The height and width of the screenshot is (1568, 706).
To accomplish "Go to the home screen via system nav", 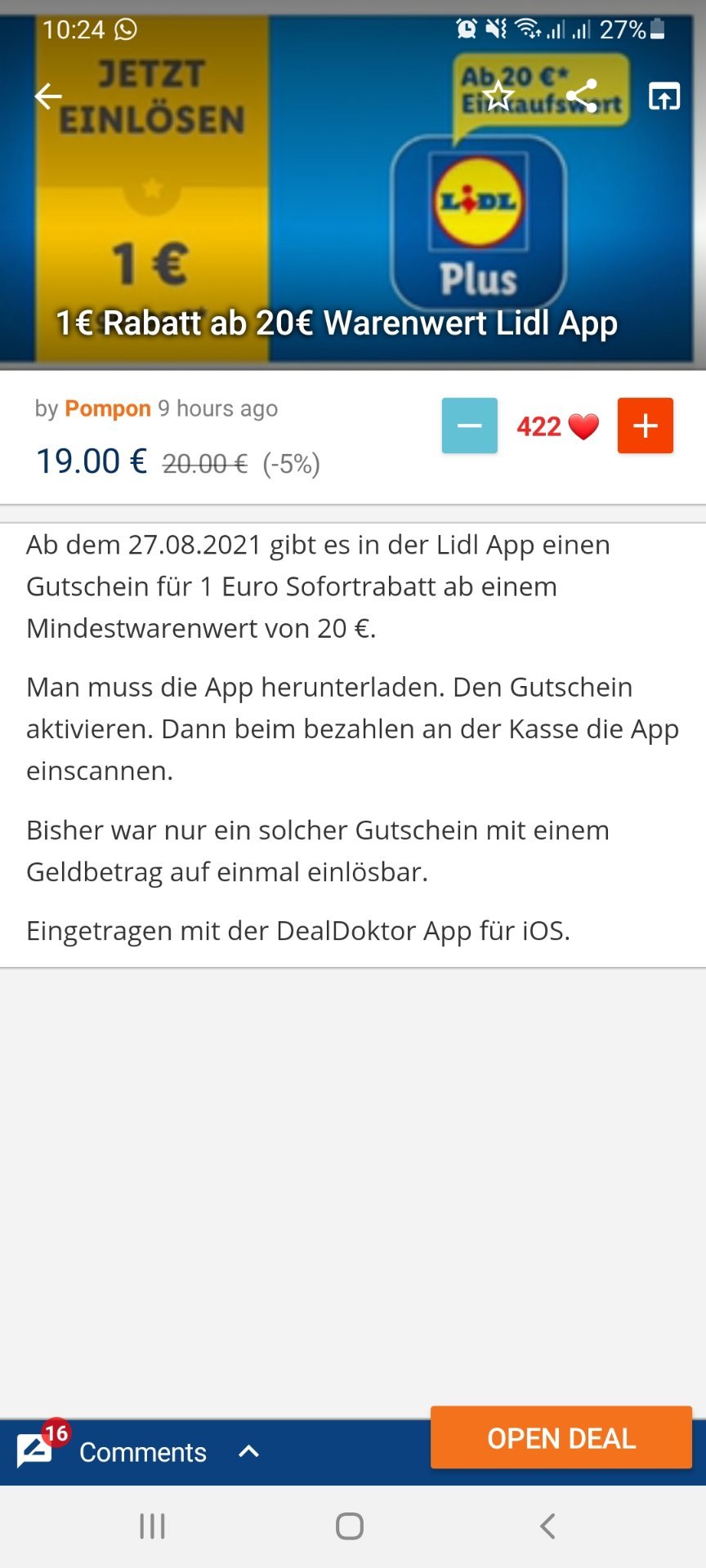I will [350, 1526].
